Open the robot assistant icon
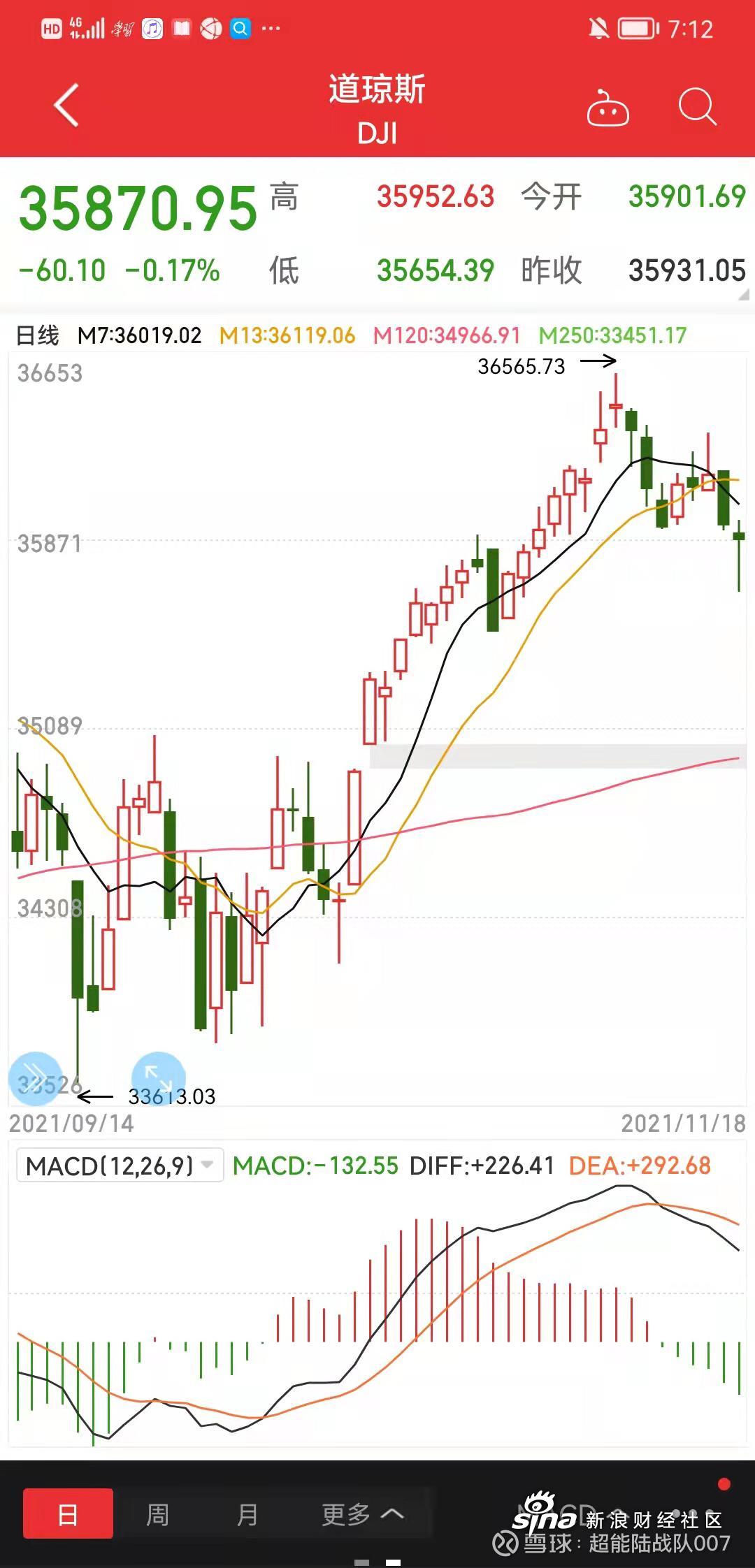The image size is (755, 1568). (x=607, y=108)
